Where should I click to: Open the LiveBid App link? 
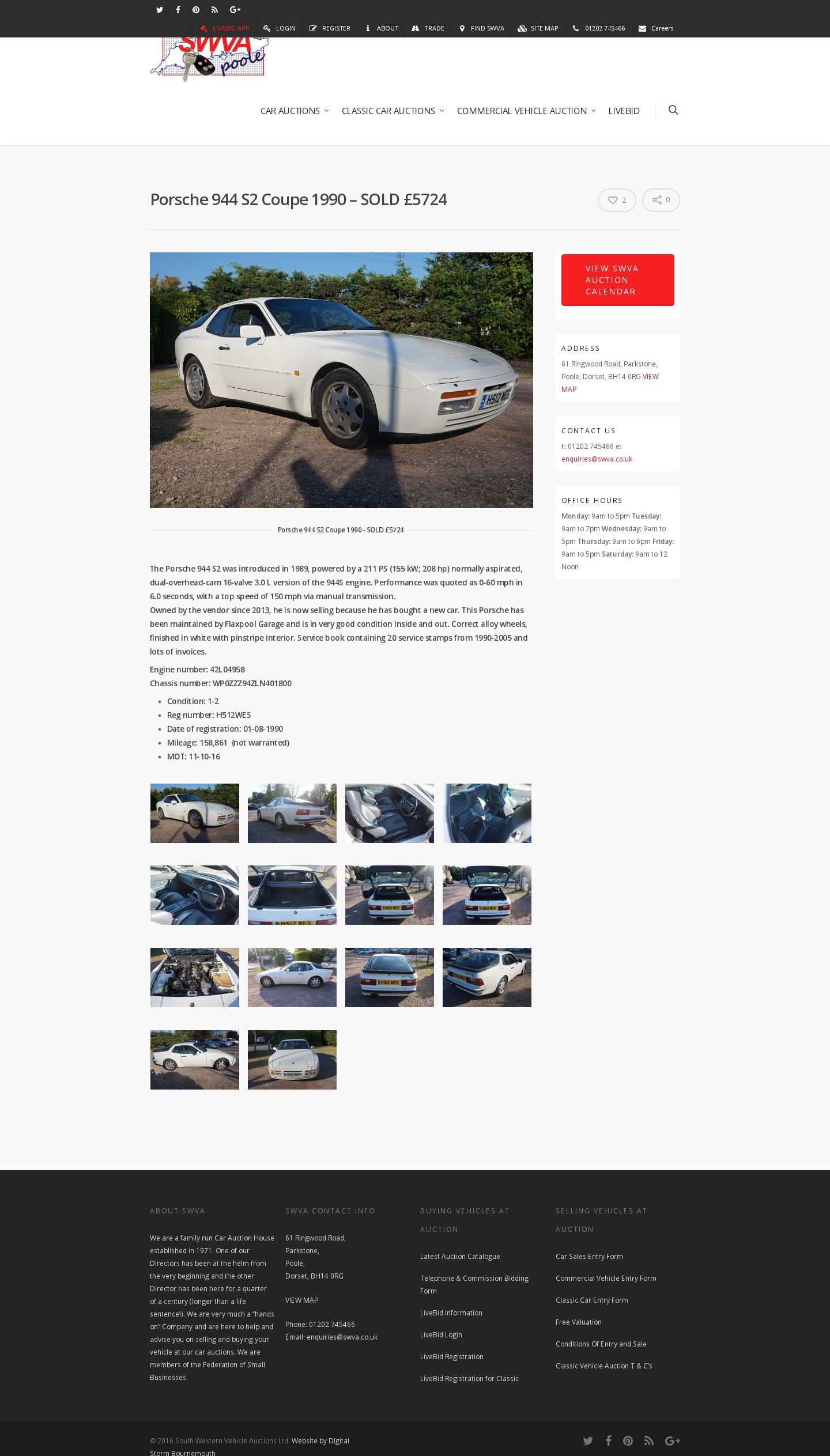click(225, 28)
